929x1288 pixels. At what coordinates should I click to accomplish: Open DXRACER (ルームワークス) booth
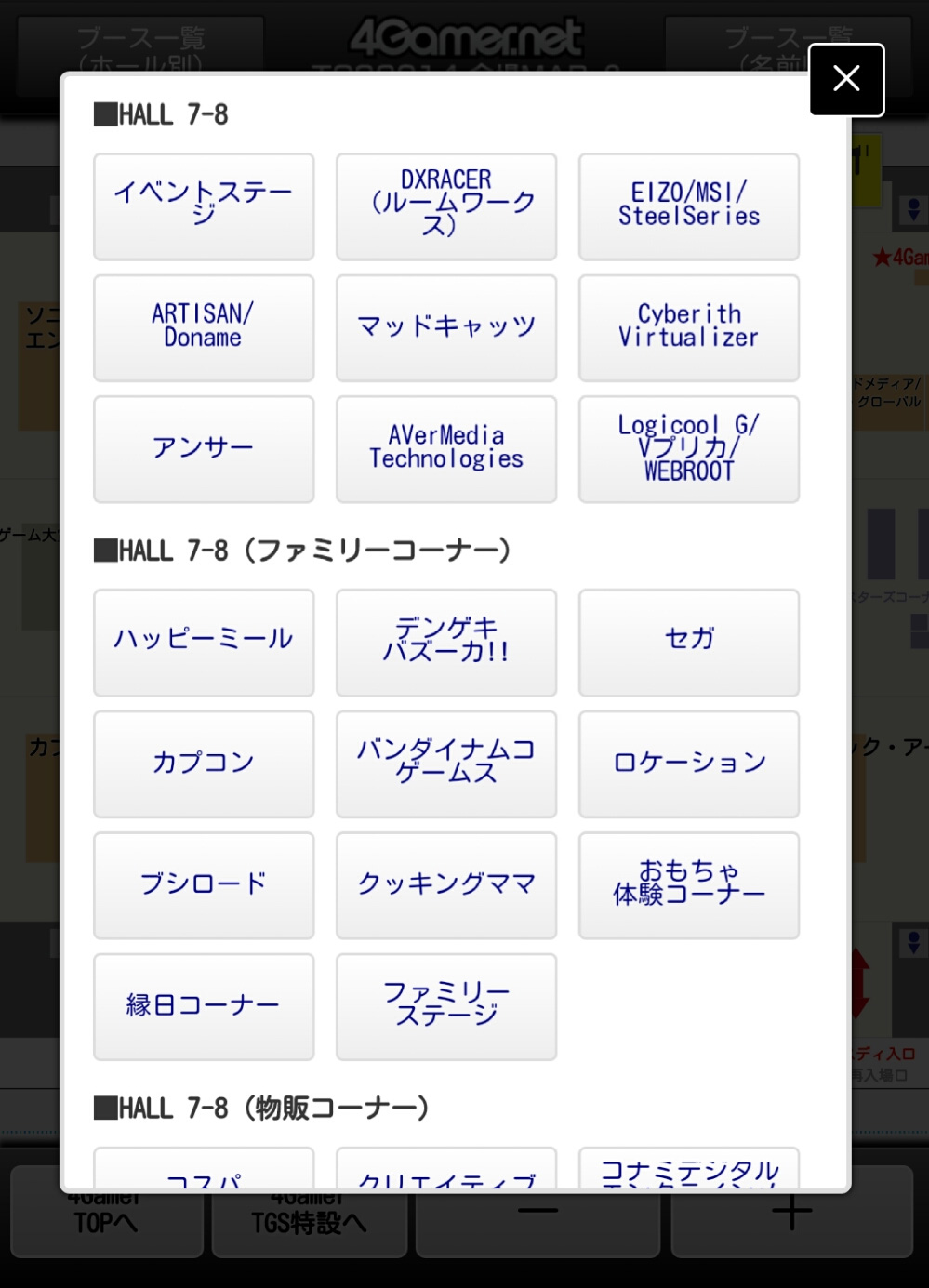(446, 206)
